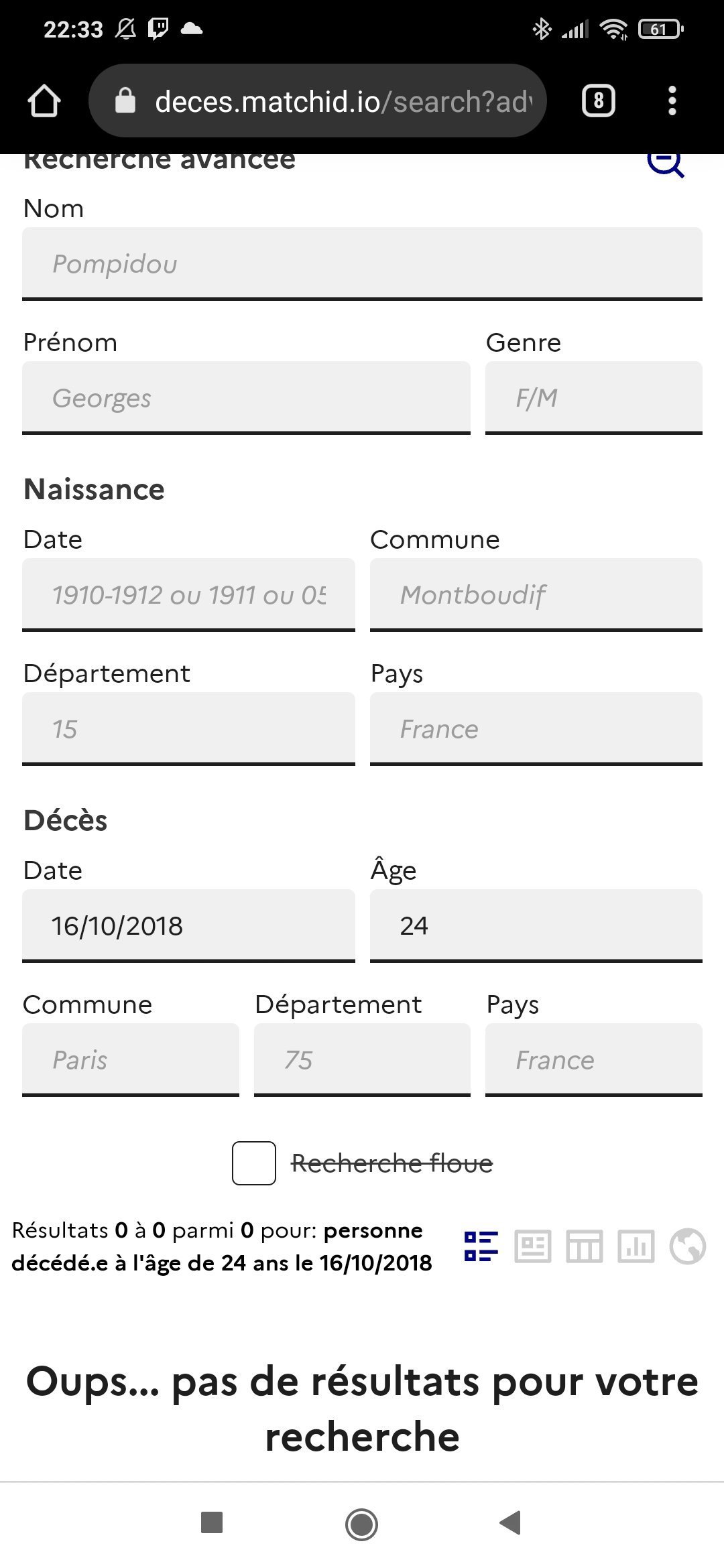Image resolution: width=724 pixels, height=1568 pixels.
Task: Open the Genre F/M field
Action: pyautogui.click(x=594, y=398)
